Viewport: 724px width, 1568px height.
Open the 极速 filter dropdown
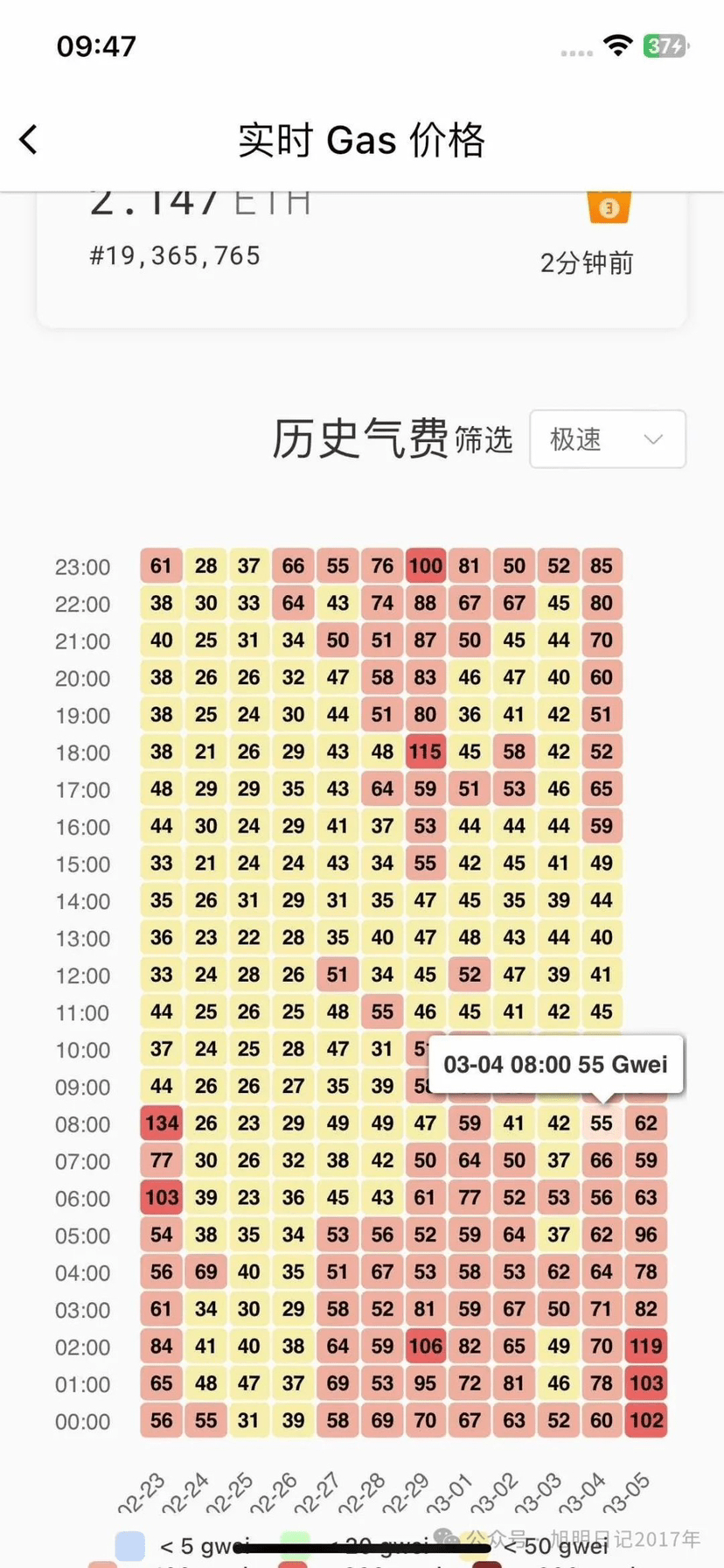pos(607,439)
